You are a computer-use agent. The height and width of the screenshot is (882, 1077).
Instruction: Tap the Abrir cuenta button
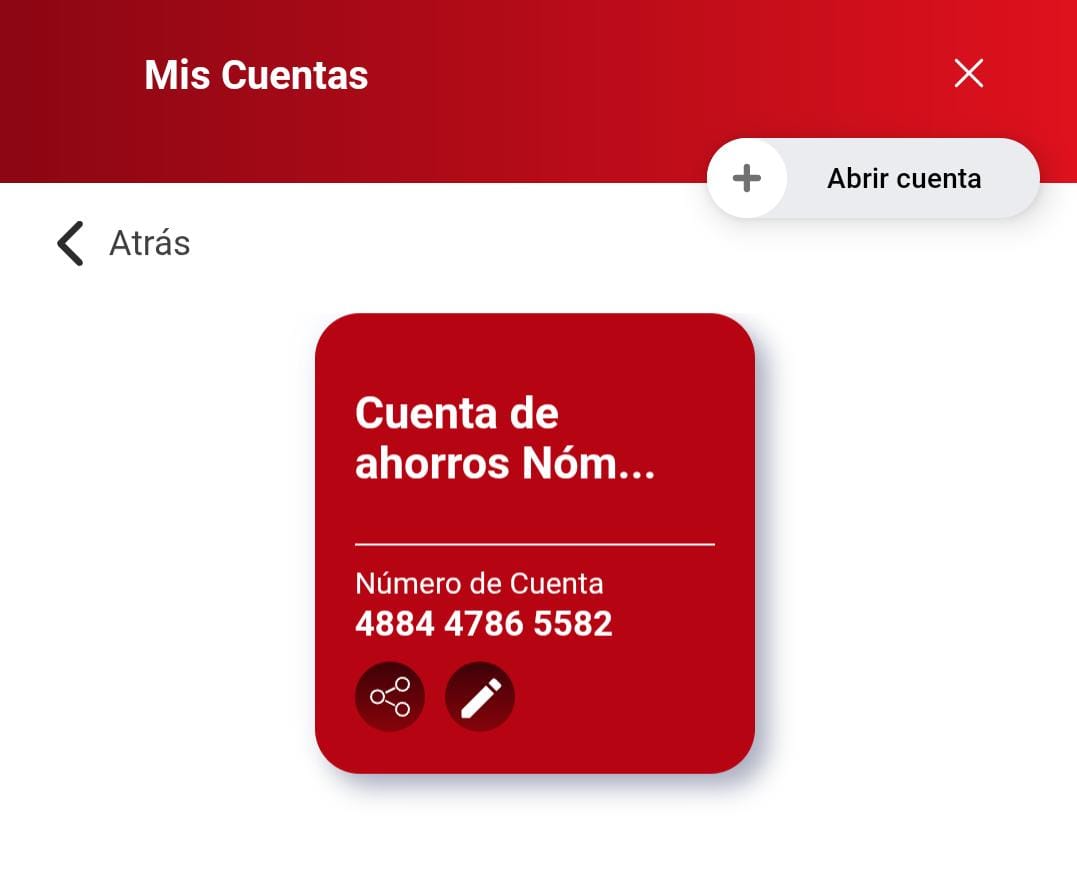(x=873, y=179)
